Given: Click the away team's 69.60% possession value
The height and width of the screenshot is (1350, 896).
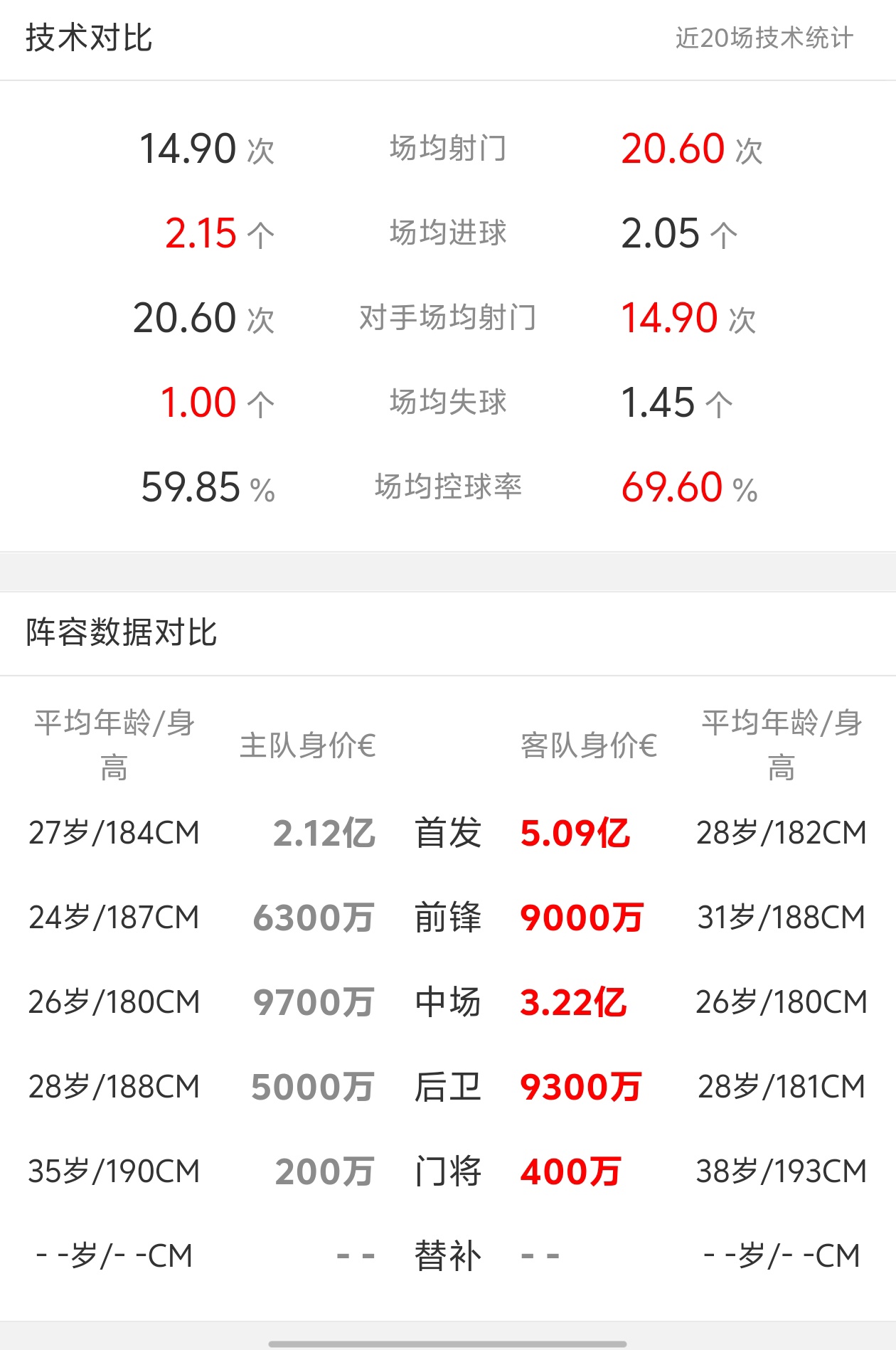Looking at the screenshot, I should coord(672,486).
